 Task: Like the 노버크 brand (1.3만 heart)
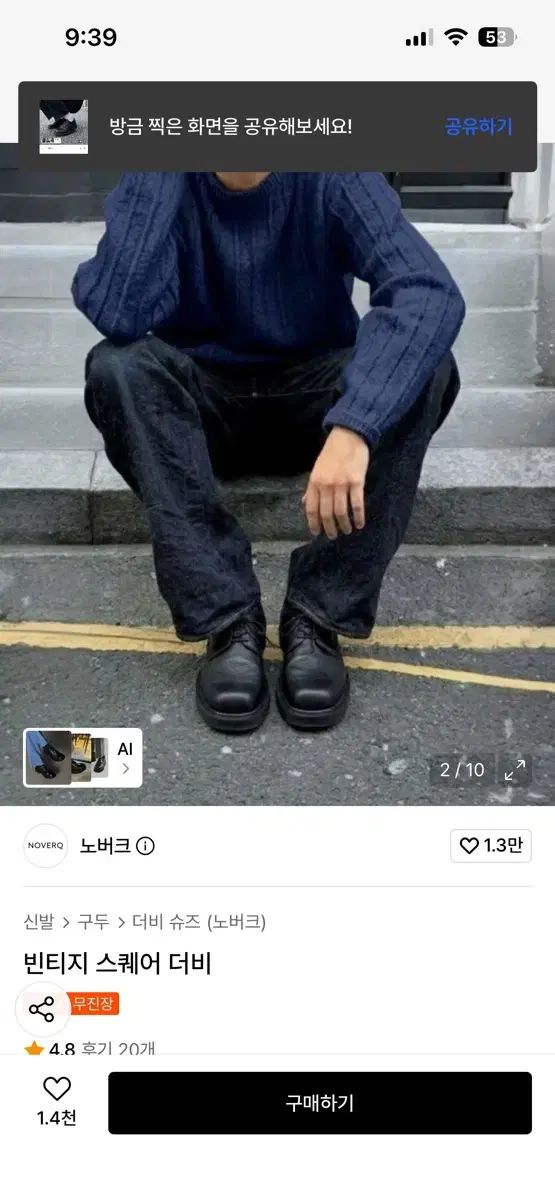point(491,846)
